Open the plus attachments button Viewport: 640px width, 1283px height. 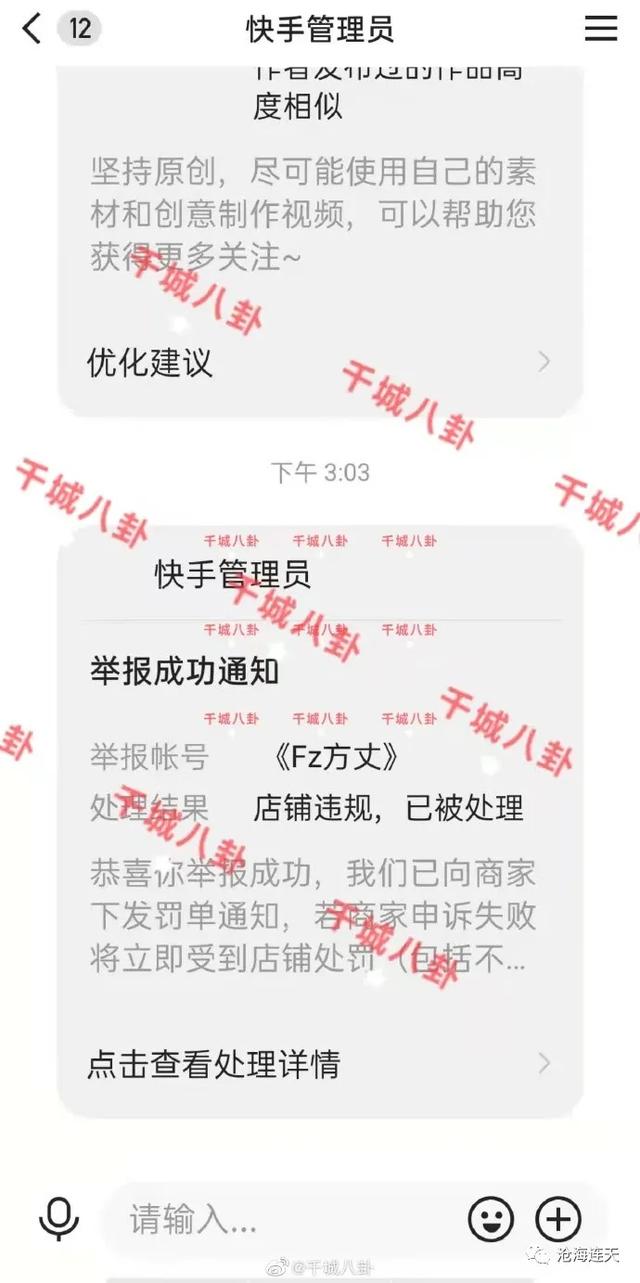coord(558,1219)
